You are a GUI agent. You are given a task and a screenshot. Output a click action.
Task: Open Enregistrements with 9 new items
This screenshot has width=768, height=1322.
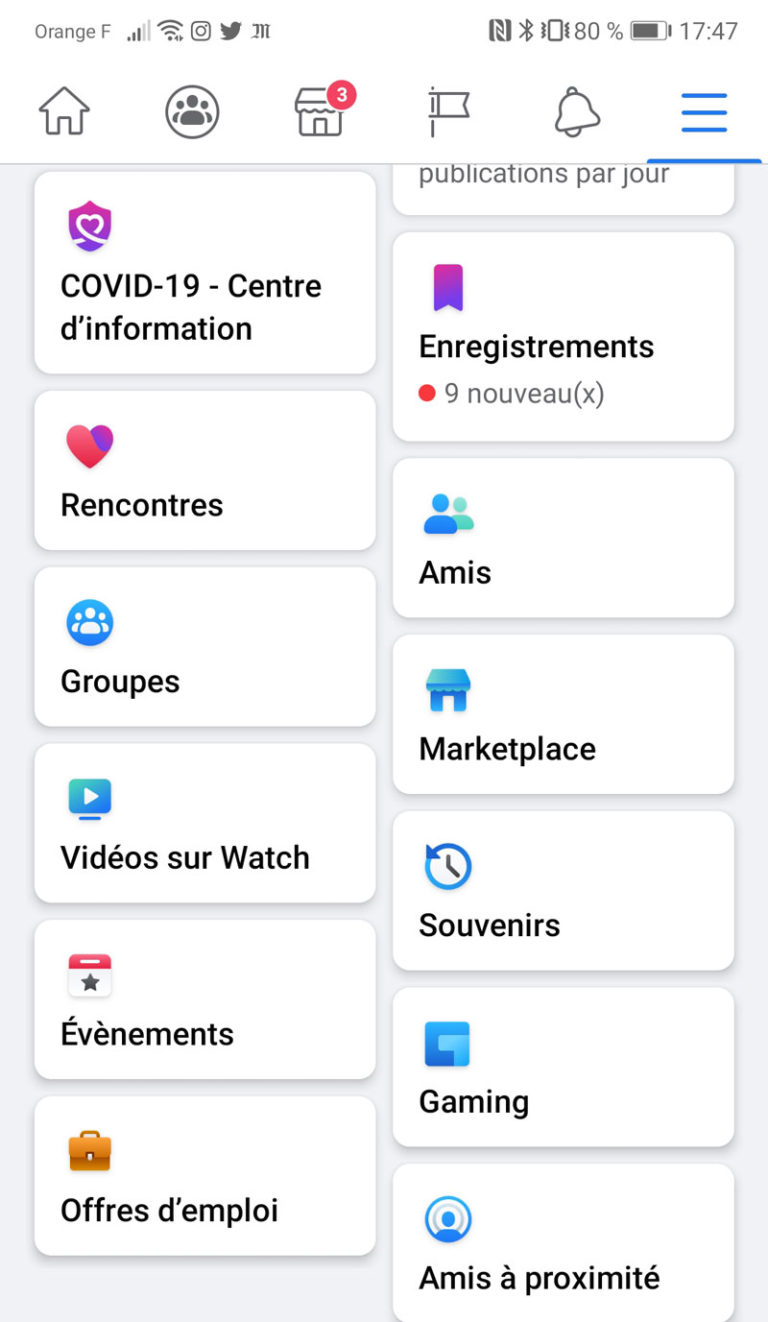[x=563, y=336]
